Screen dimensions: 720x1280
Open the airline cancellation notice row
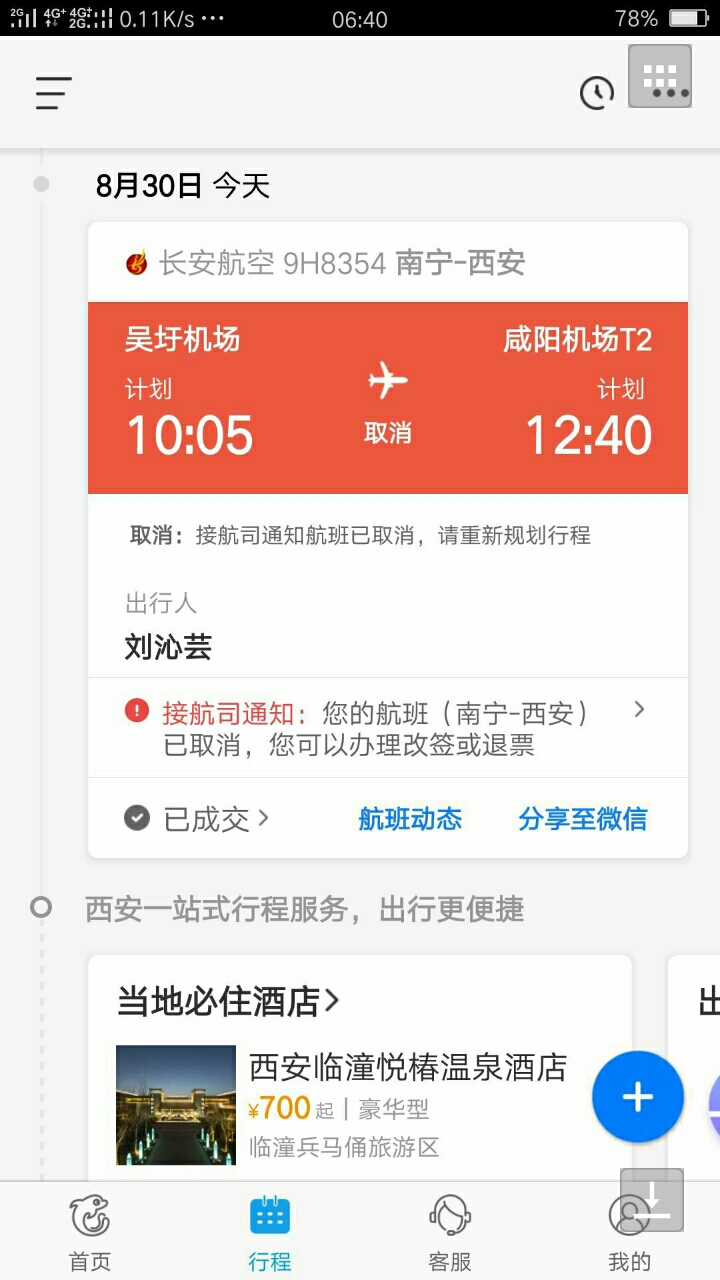tap(388, 728)
